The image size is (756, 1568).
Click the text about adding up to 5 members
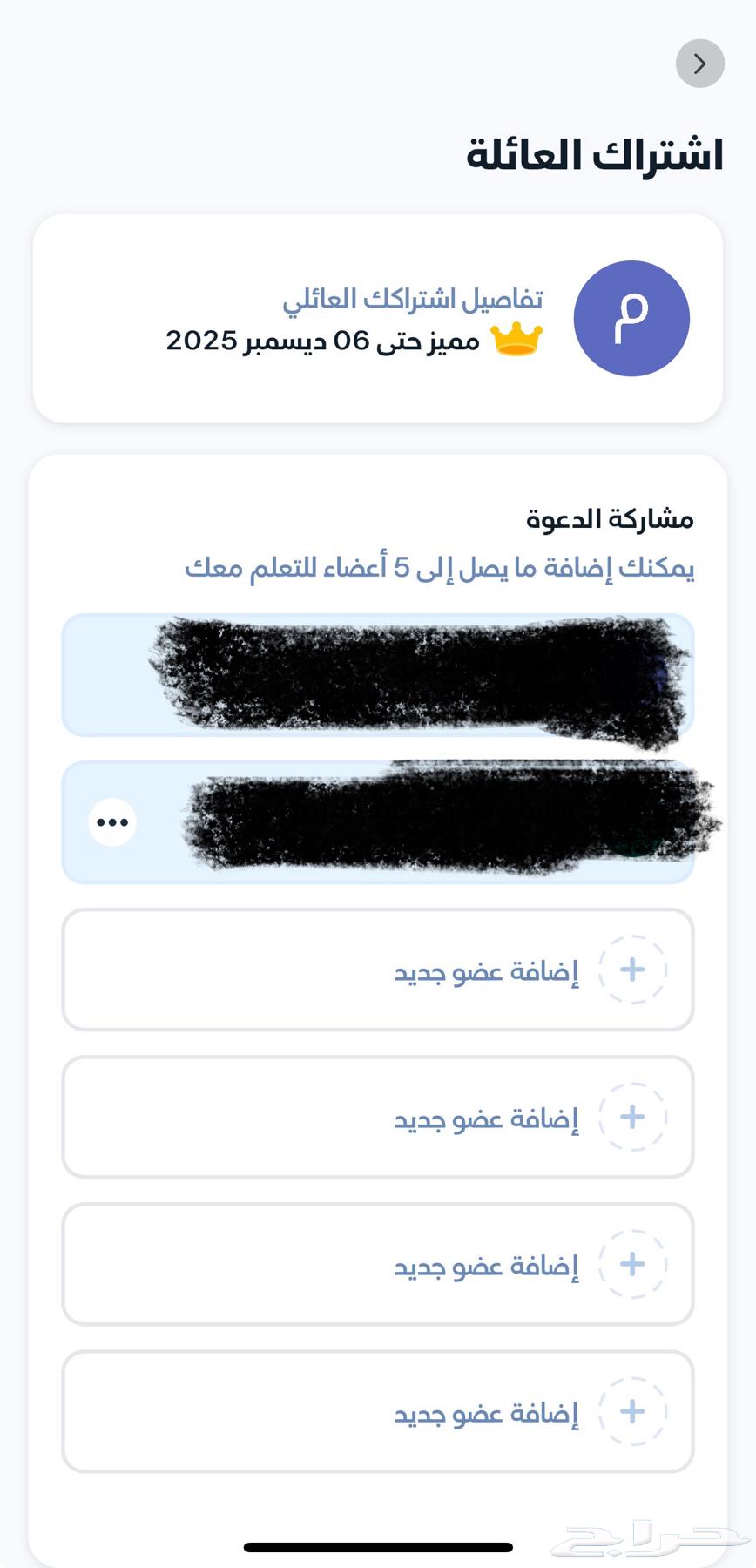[440, 568]
